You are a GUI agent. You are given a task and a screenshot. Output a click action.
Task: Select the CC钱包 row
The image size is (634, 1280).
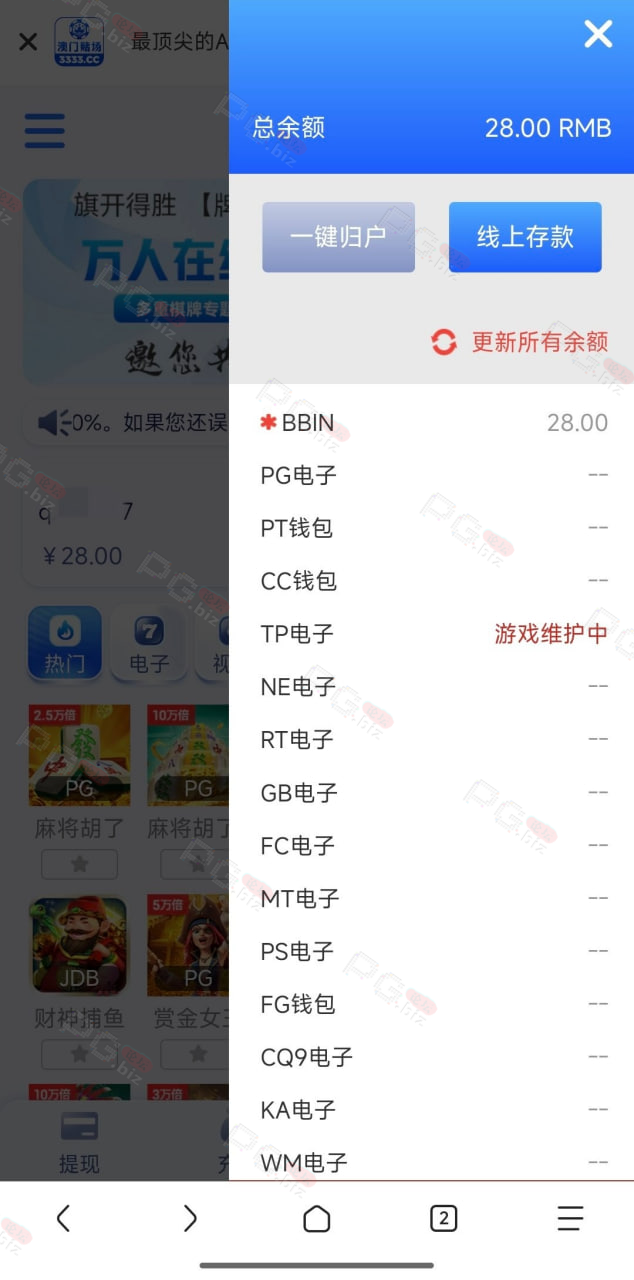click(x=432, y=581)
